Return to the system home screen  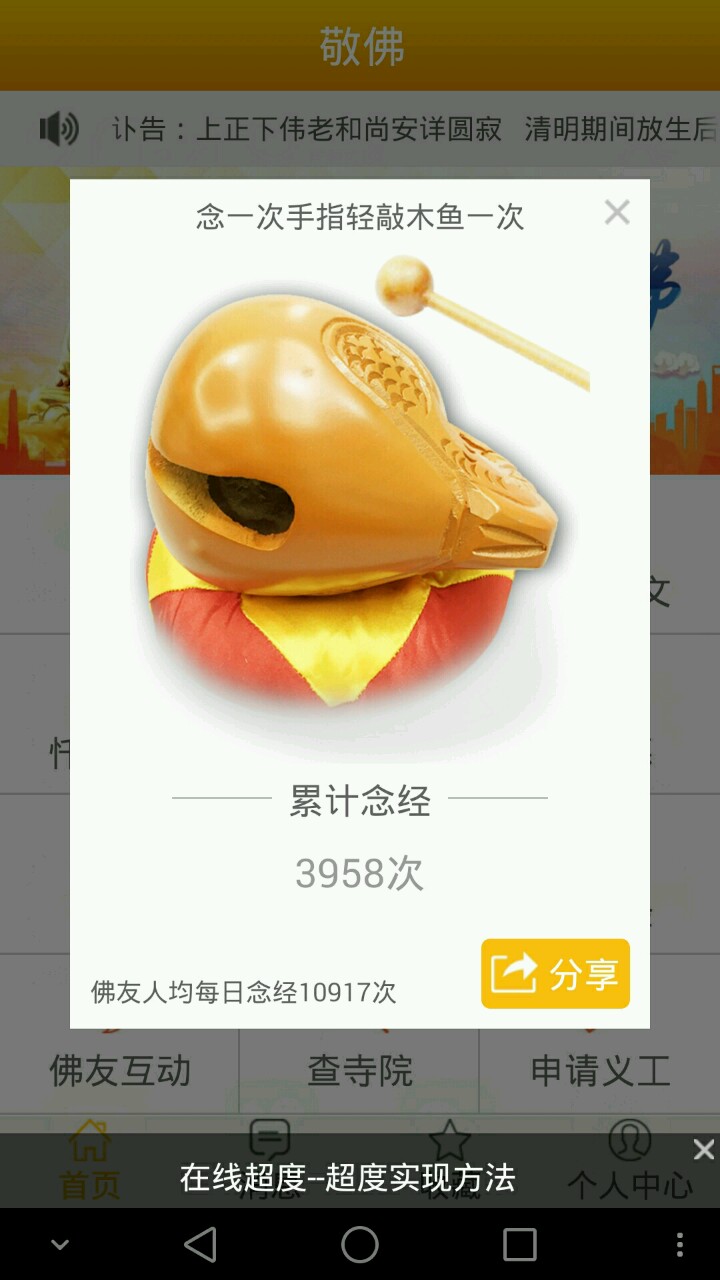(360, 1245)
